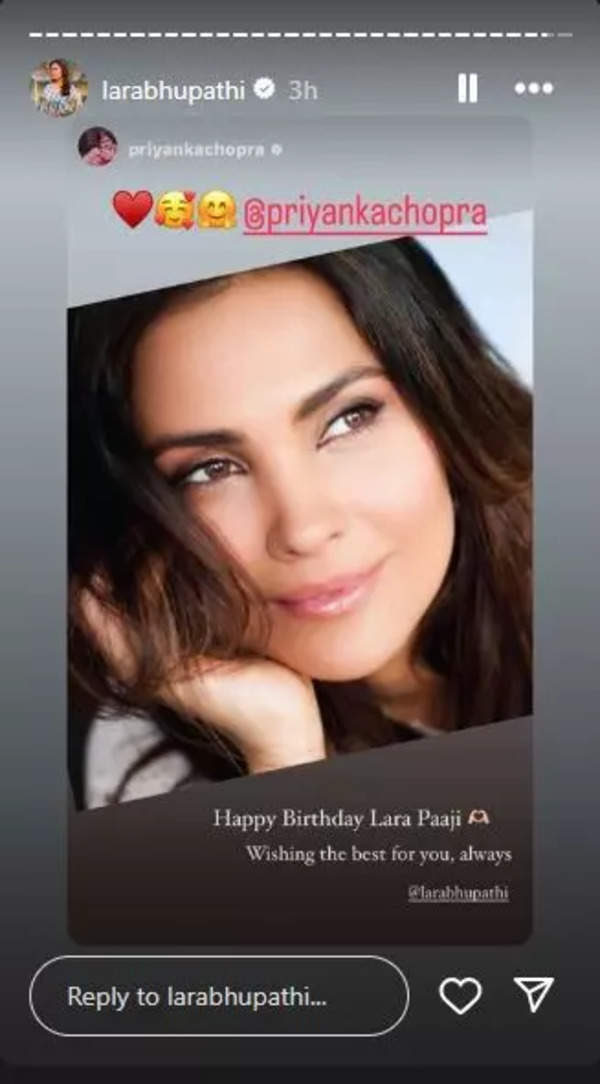
Task: Tap the Reply to larabhupathi field
Action: tap(219, 996)
